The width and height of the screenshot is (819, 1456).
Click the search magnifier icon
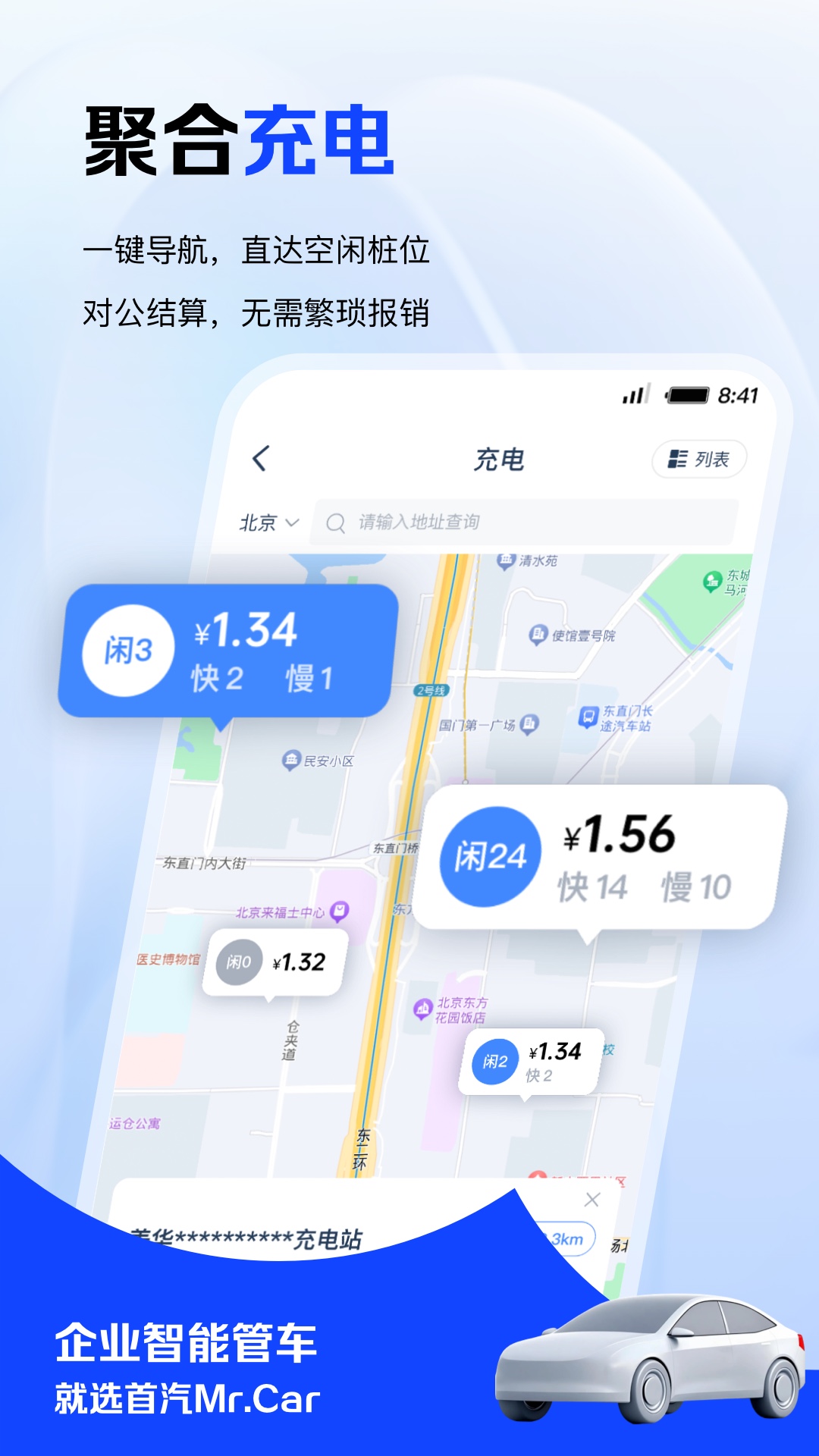tap(335, 521)
